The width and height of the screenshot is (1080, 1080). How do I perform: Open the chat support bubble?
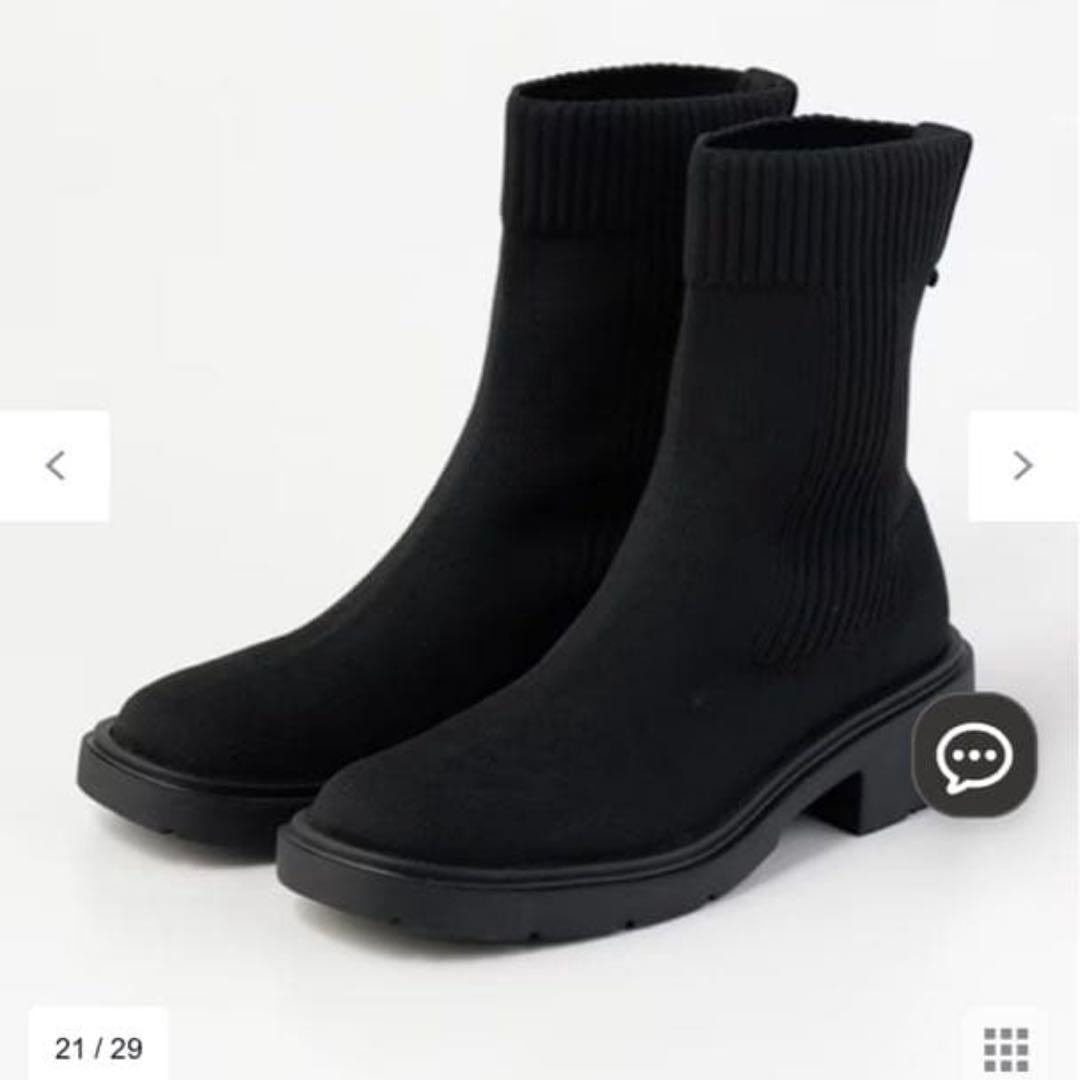[974, 757]
